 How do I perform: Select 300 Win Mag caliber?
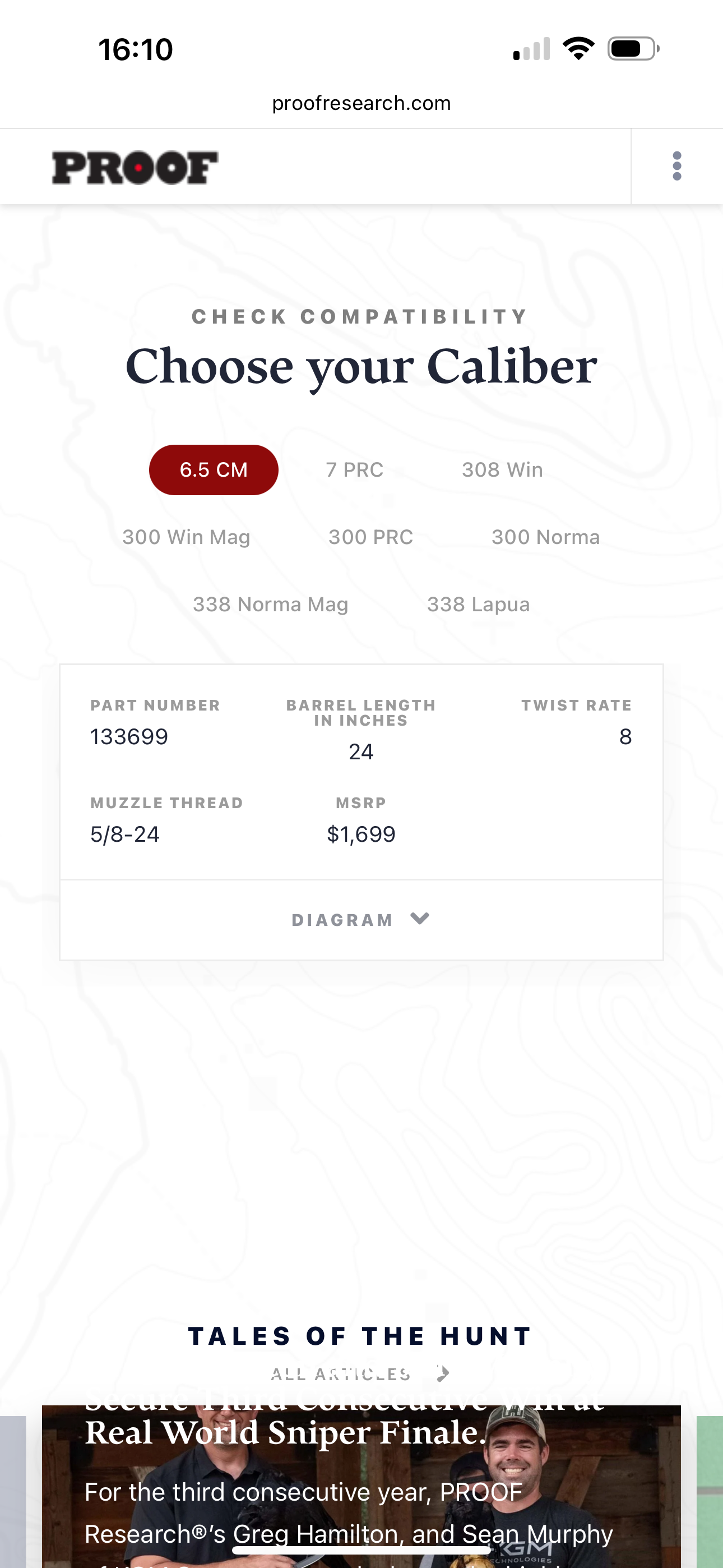[x=186, y=537]
